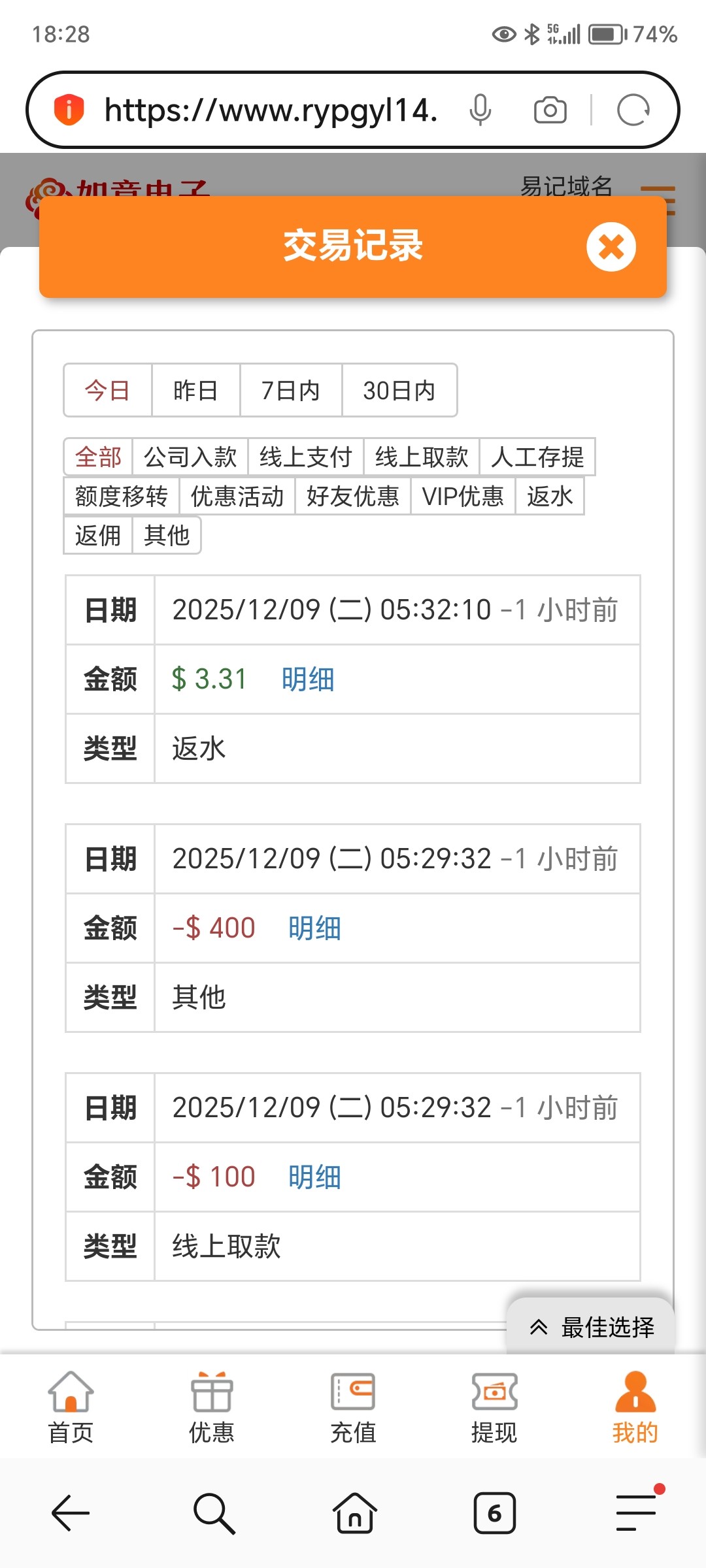This screenshot has height=1568, width=706.
Task: Select the 7日内 date range
Action: pos(290,391)
